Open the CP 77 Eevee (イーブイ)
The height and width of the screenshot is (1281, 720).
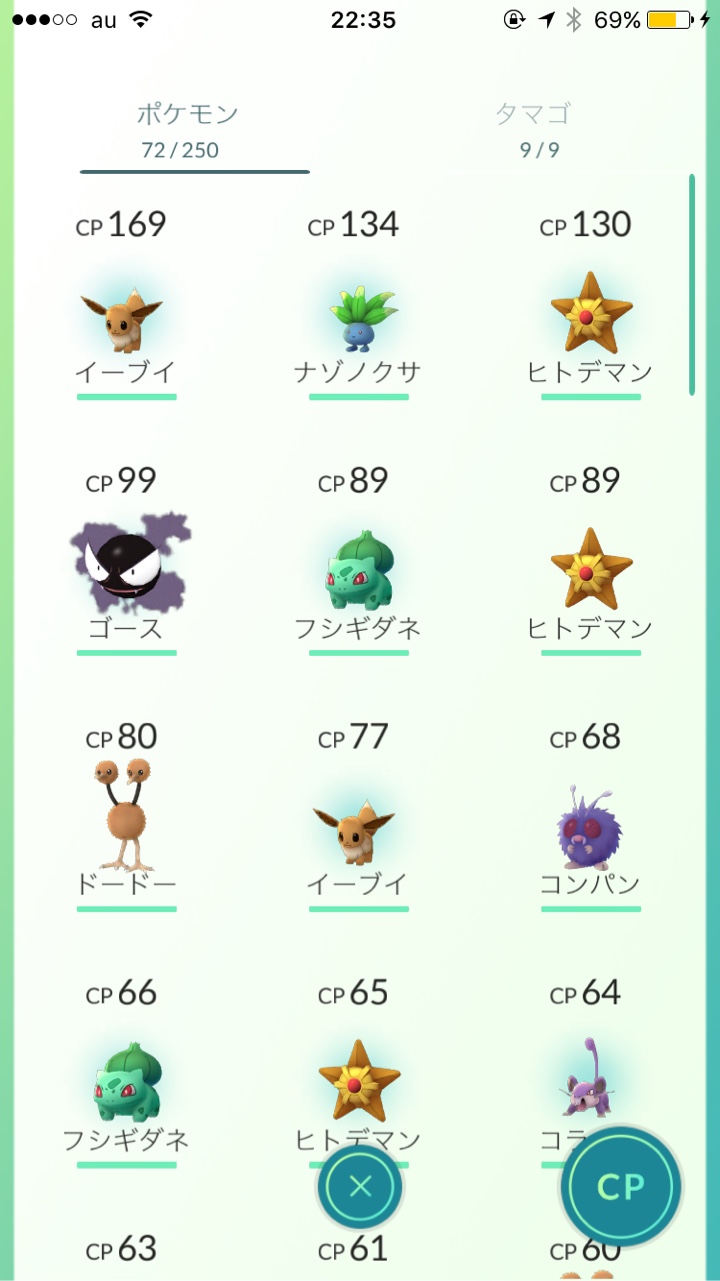click(358, 820)
